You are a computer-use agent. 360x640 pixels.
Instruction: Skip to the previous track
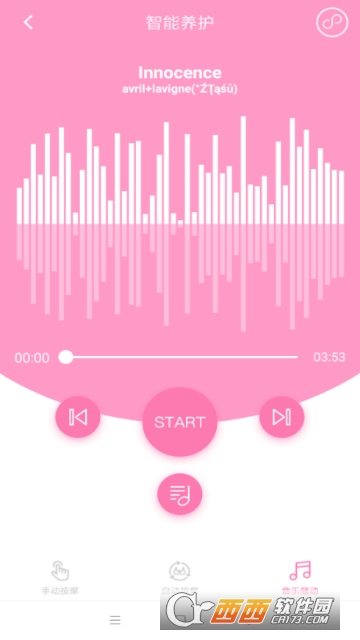tap(78, 417)
